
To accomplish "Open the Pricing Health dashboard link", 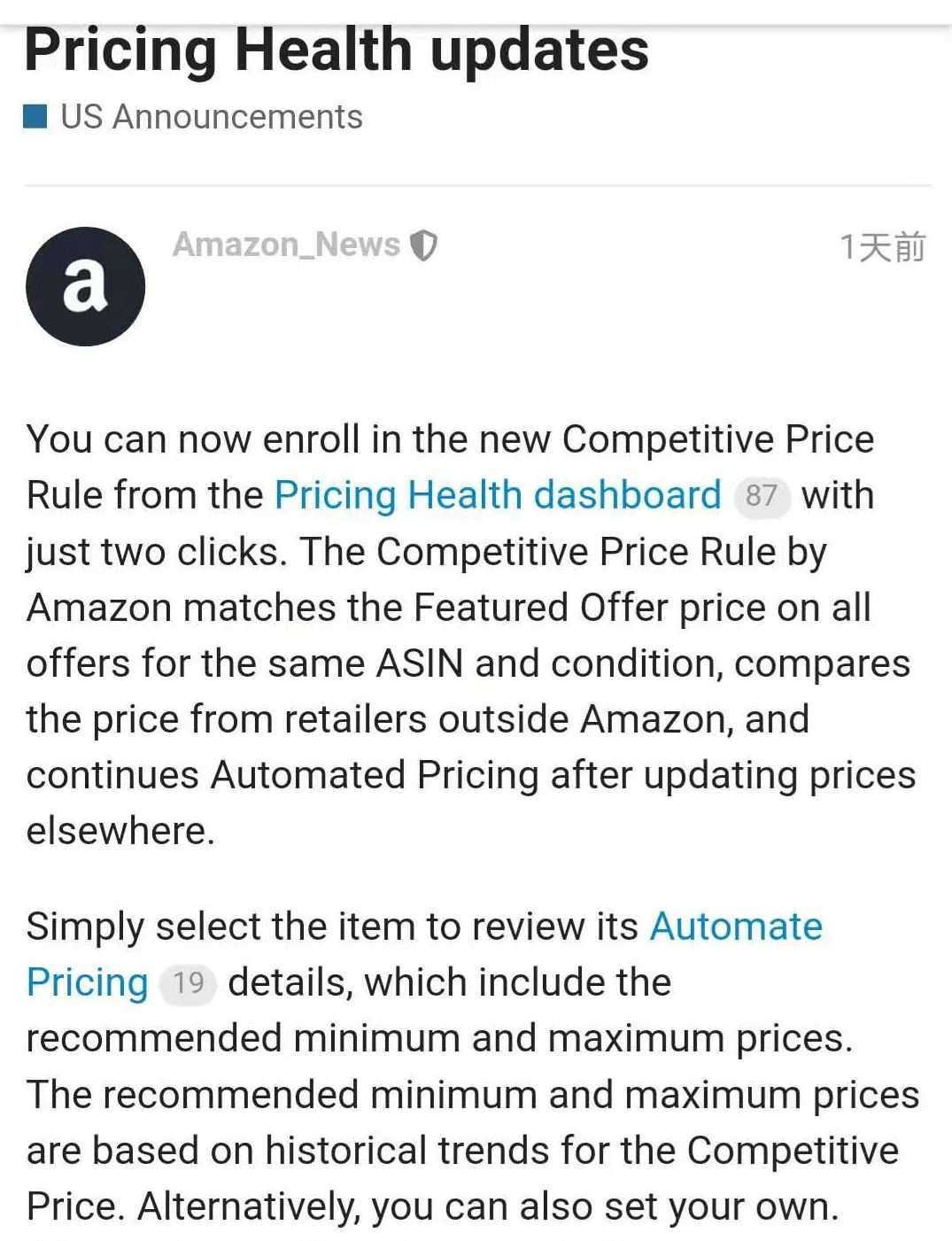I will tap(498, 495).
